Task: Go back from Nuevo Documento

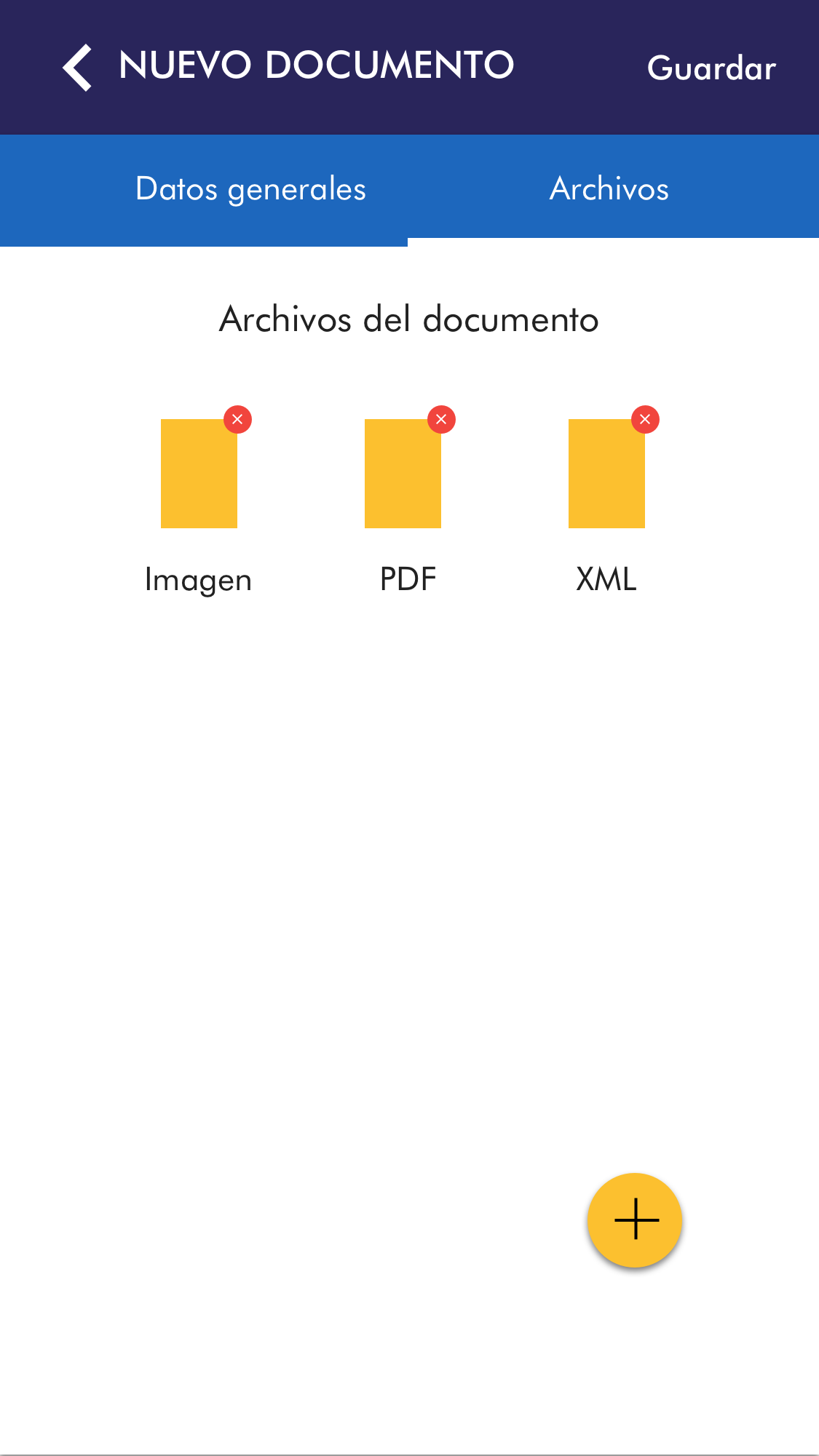Action: click(77, 67)
